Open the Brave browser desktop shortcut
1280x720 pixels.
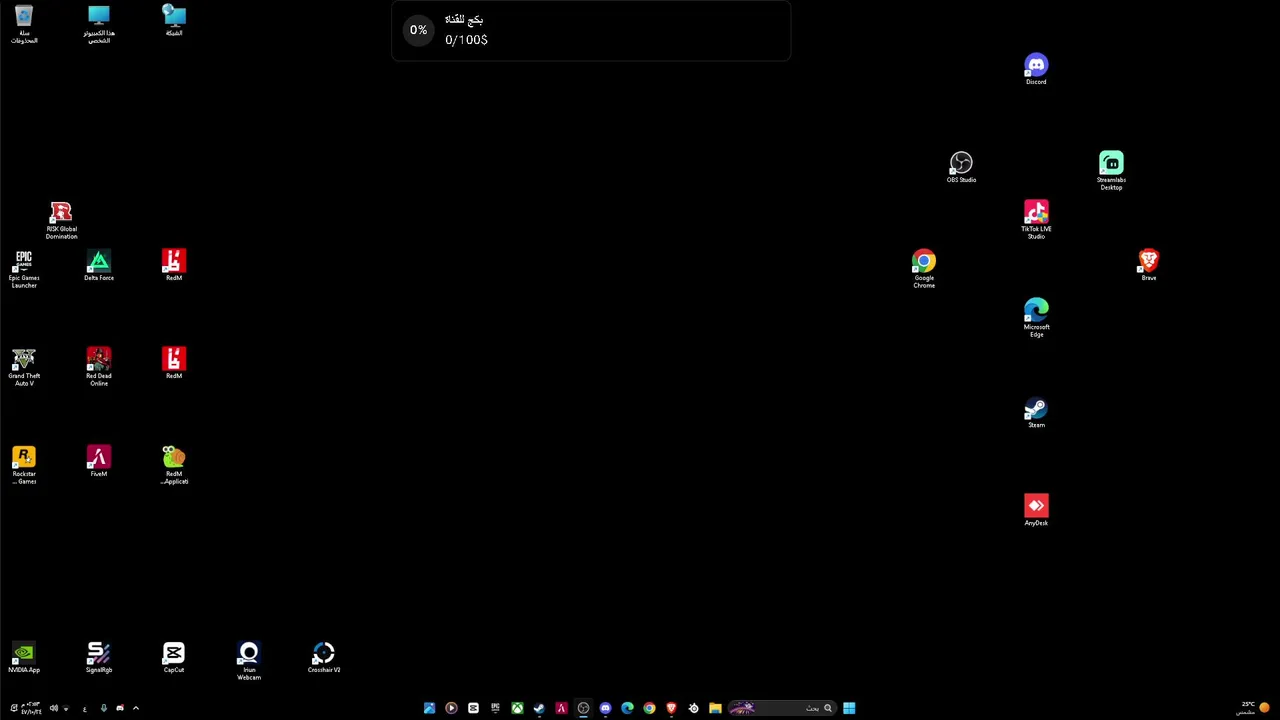point(1148,261)
